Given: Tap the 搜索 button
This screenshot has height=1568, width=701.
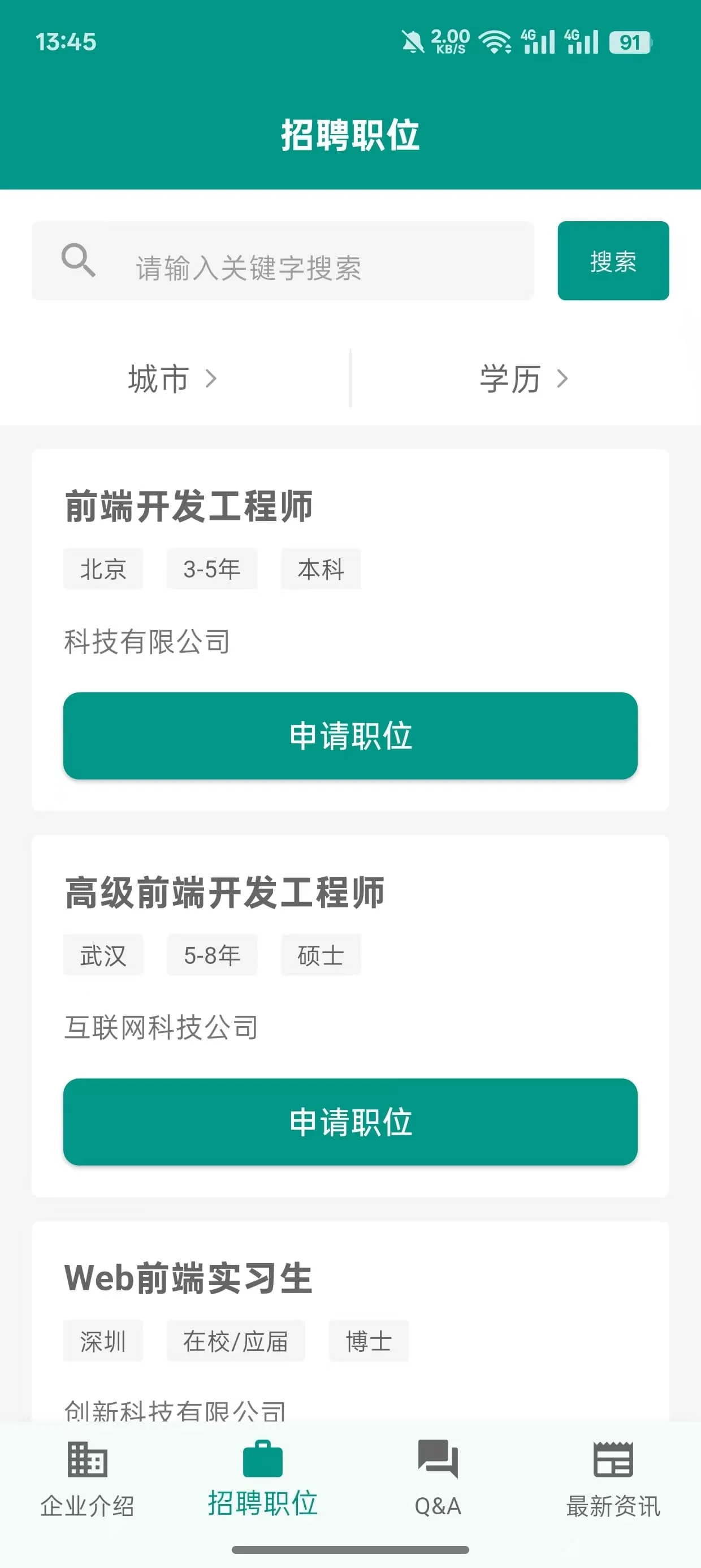Looking at the screenshot, I should pyautogui.click(x=612, y=261).
